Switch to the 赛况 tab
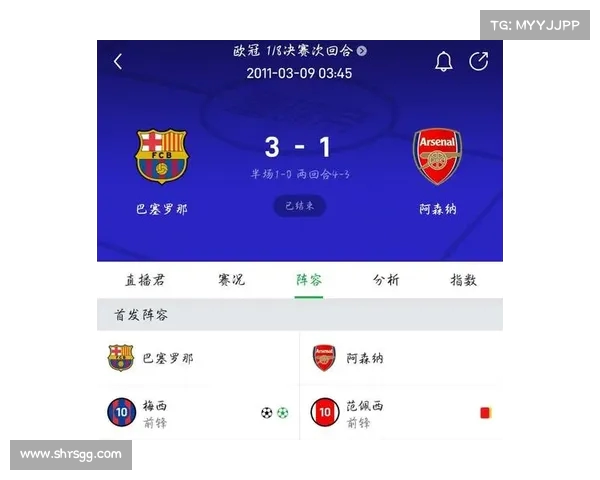600x480 pixels. 231,281
